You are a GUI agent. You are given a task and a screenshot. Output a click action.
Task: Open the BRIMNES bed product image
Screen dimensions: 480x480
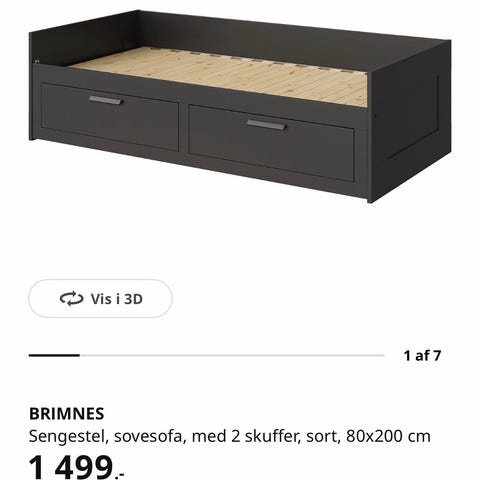tap(240, 106)
